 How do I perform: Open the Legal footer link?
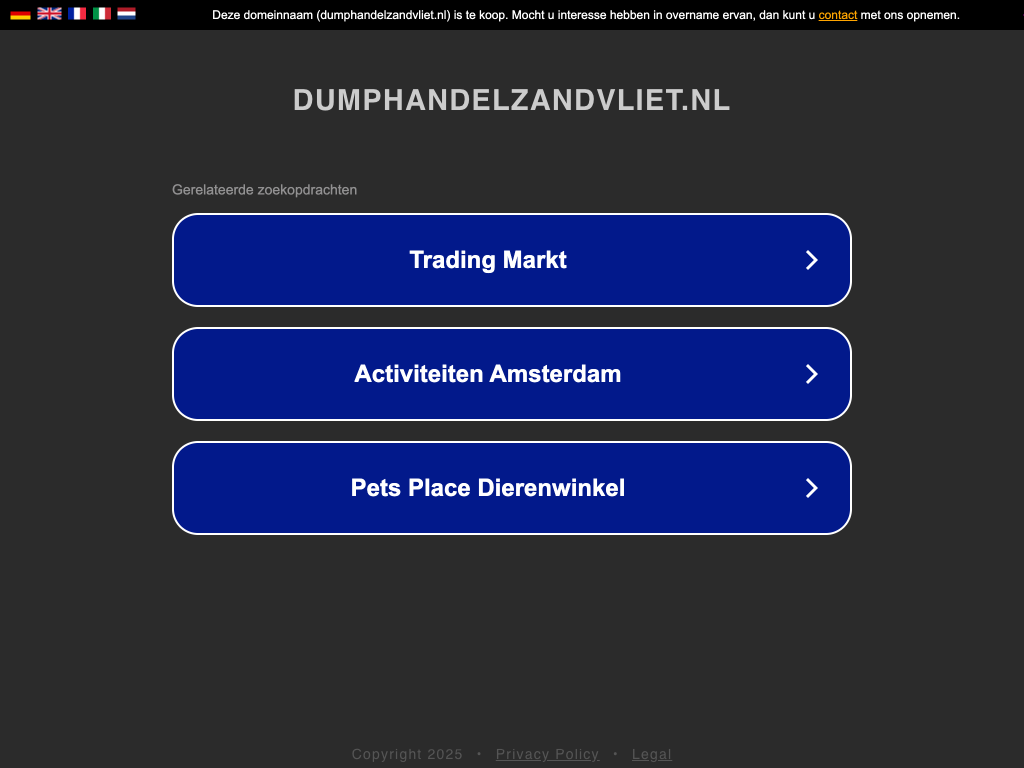(651, 754)
